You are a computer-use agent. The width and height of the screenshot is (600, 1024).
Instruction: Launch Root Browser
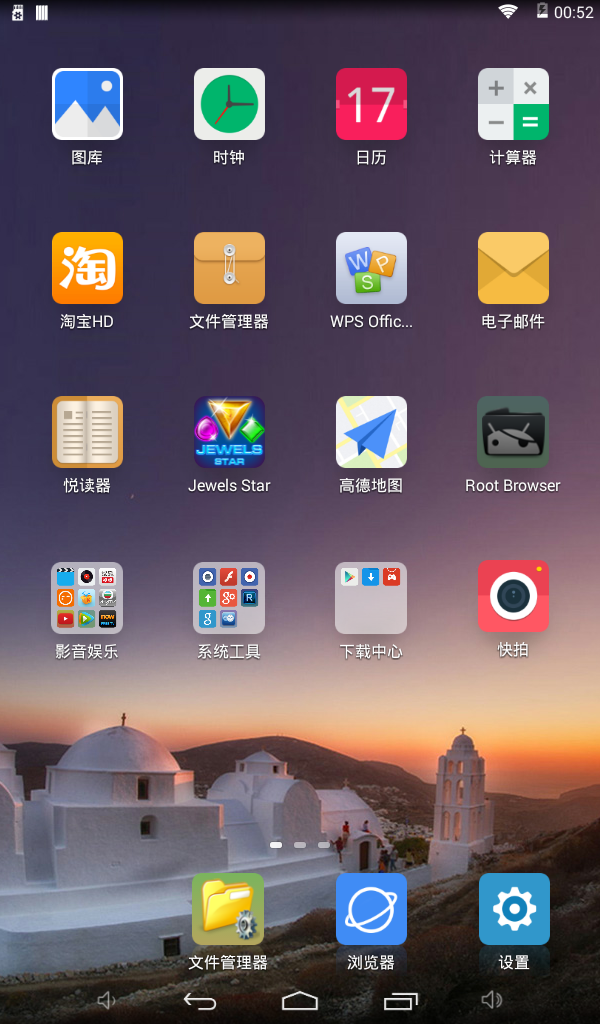coord(513,432)
